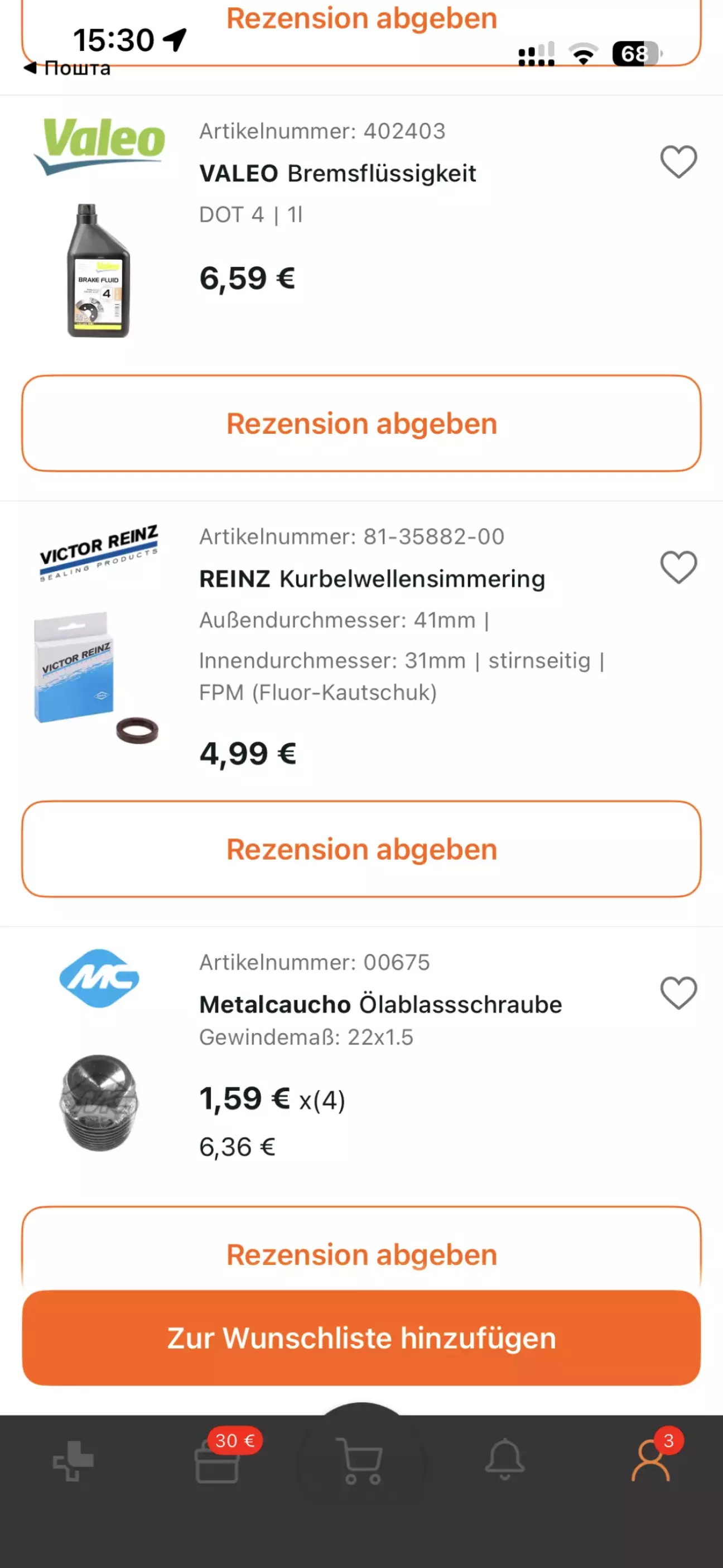This screenshot has width=723, height=1568.
Task: Tap Rezension abgeben under REINZ Kurbelwellensimmering
Action: (x=361, y=849)
